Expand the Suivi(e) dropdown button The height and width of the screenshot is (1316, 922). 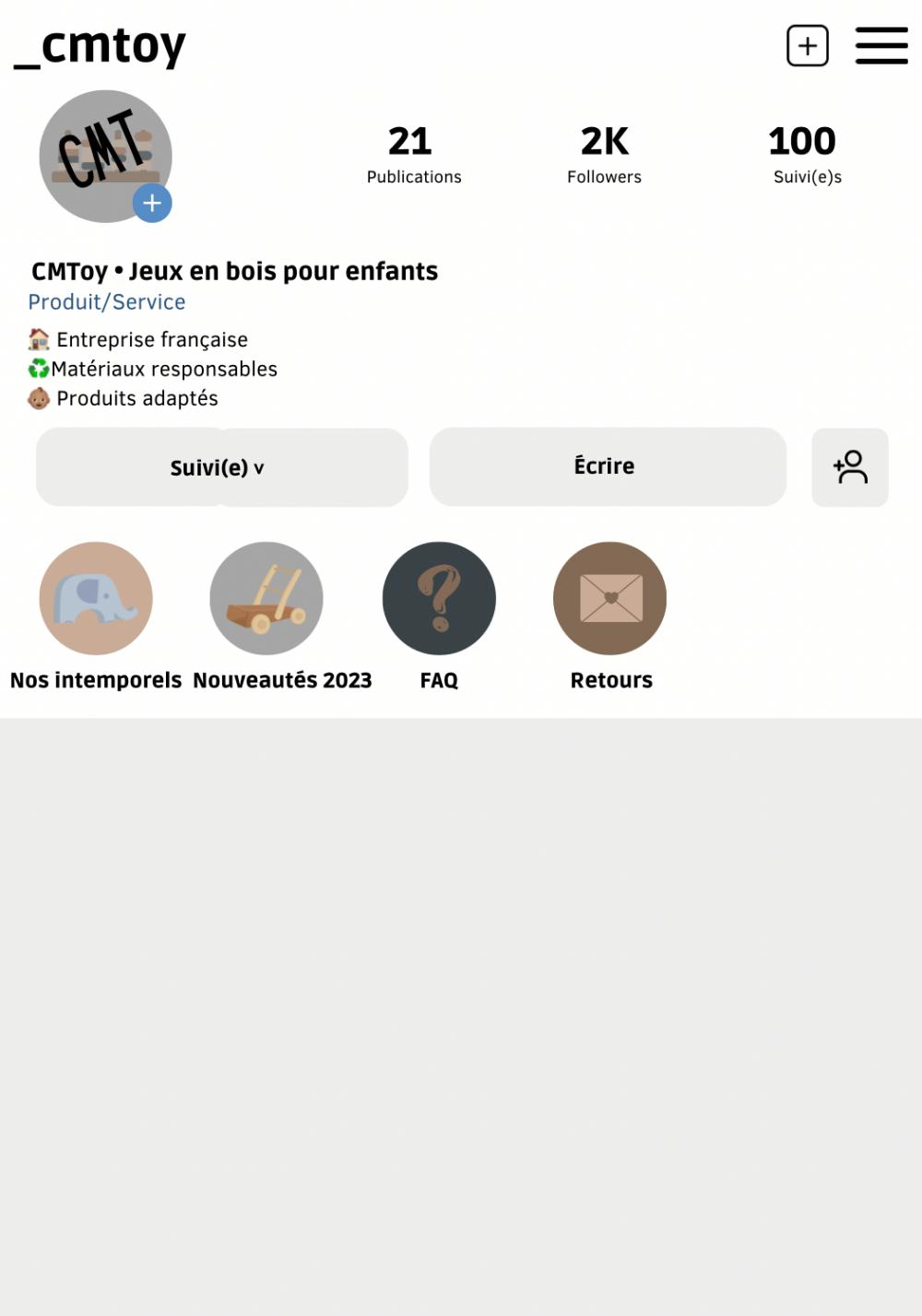[221, 467]
